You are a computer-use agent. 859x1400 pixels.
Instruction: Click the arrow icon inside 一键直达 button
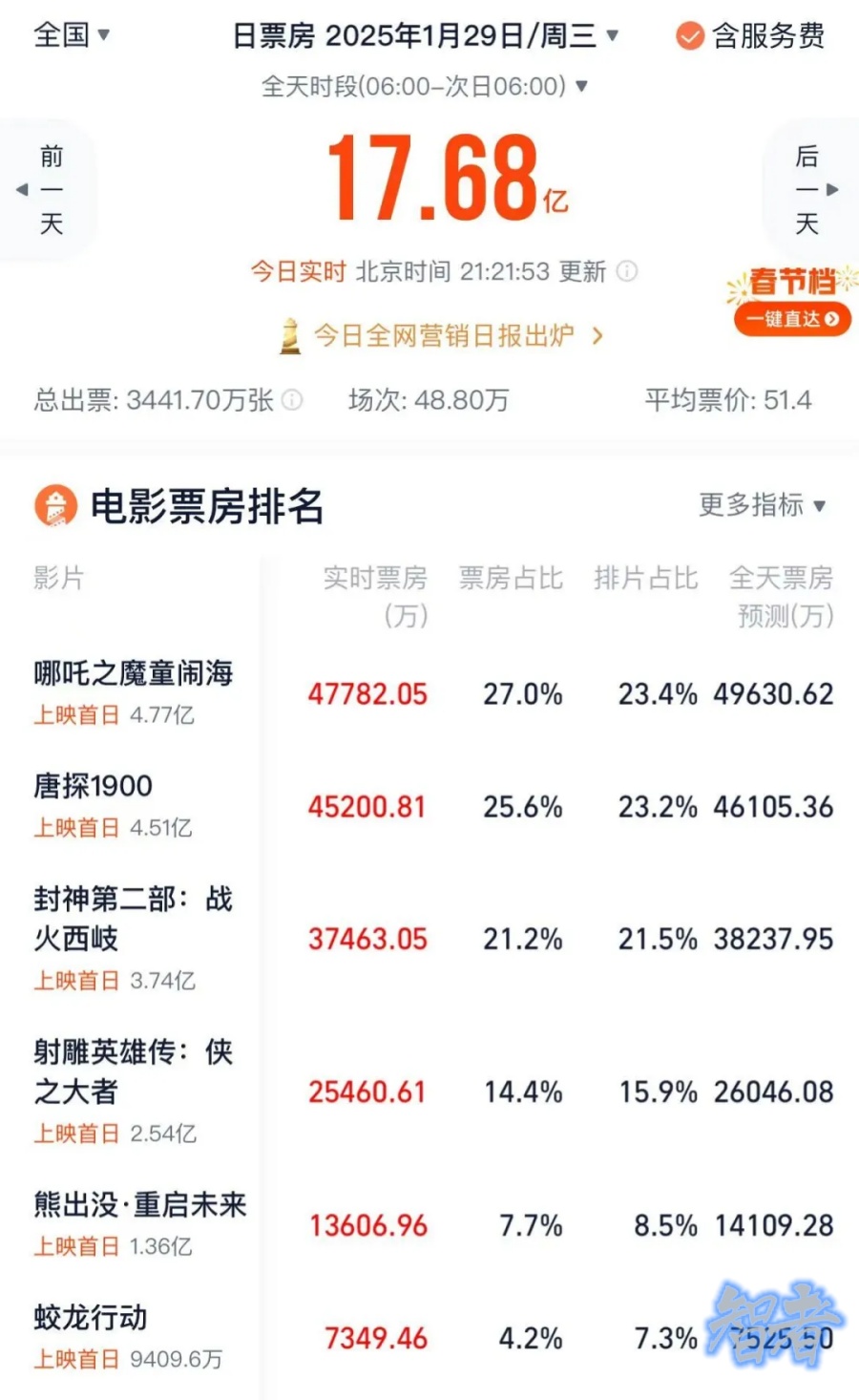tap(834, 318)
